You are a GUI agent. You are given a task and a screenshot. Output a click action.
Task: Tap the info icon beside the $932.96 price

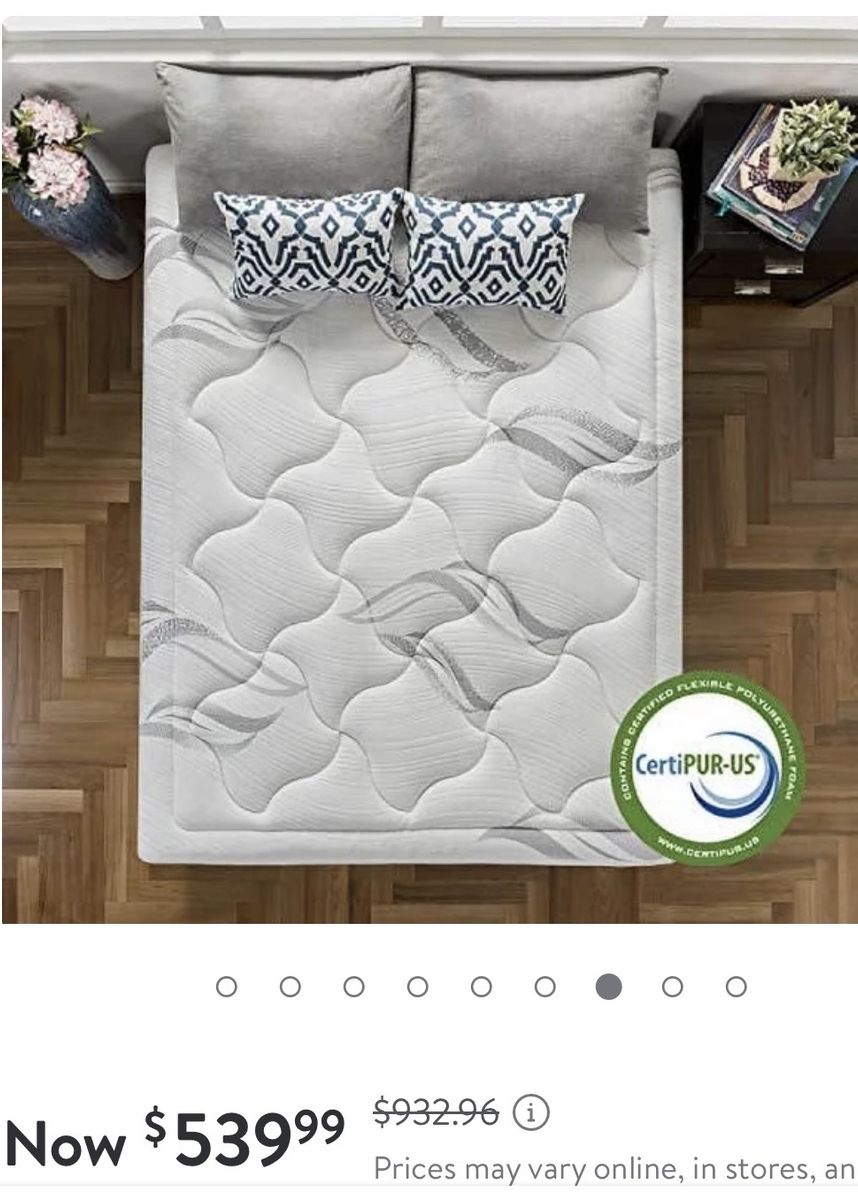[x=531, y=1111]
